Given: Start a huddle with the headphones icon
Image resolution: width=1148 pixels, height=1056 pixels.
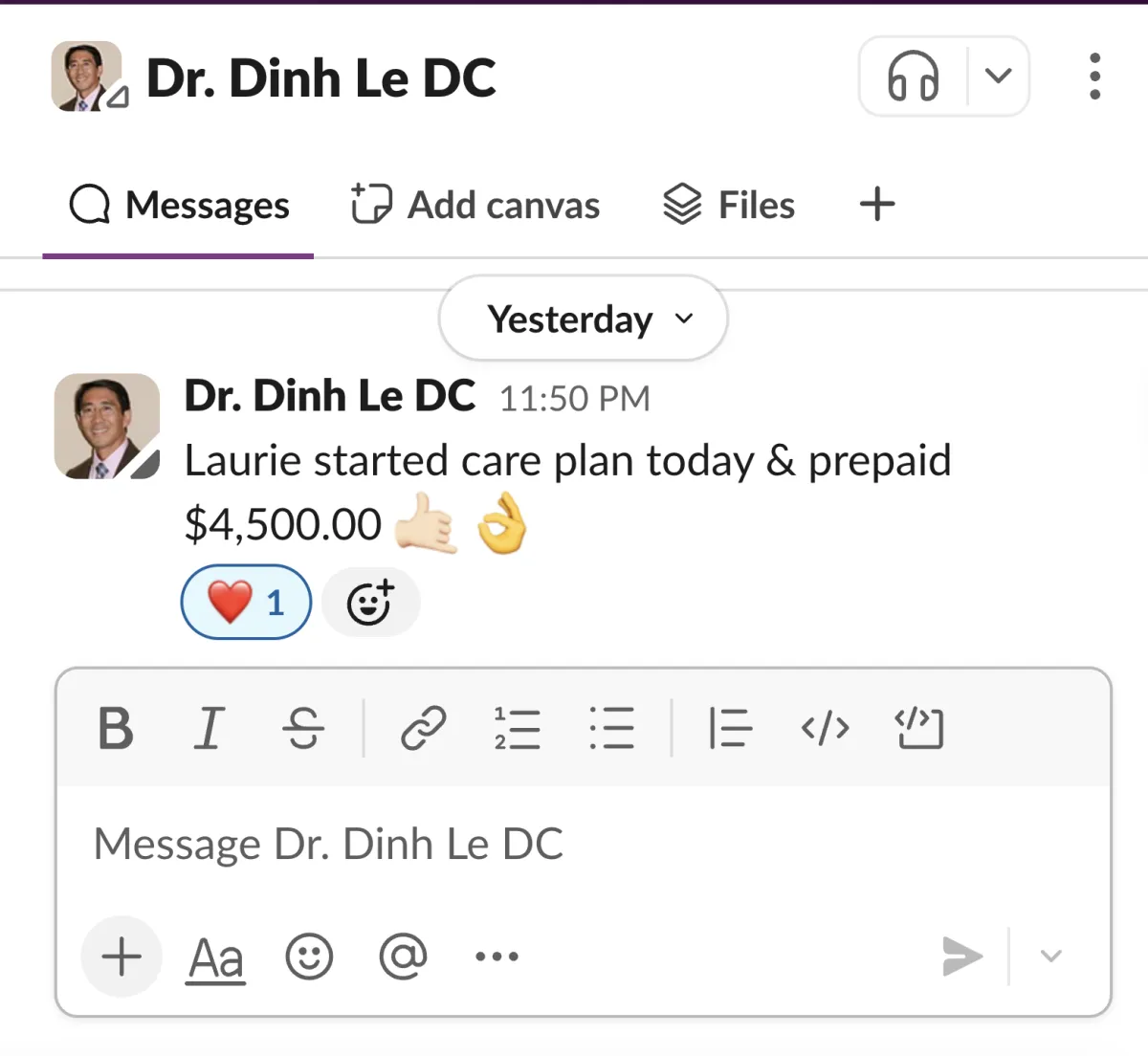Looking at the screenshot, I should [913, 77].
